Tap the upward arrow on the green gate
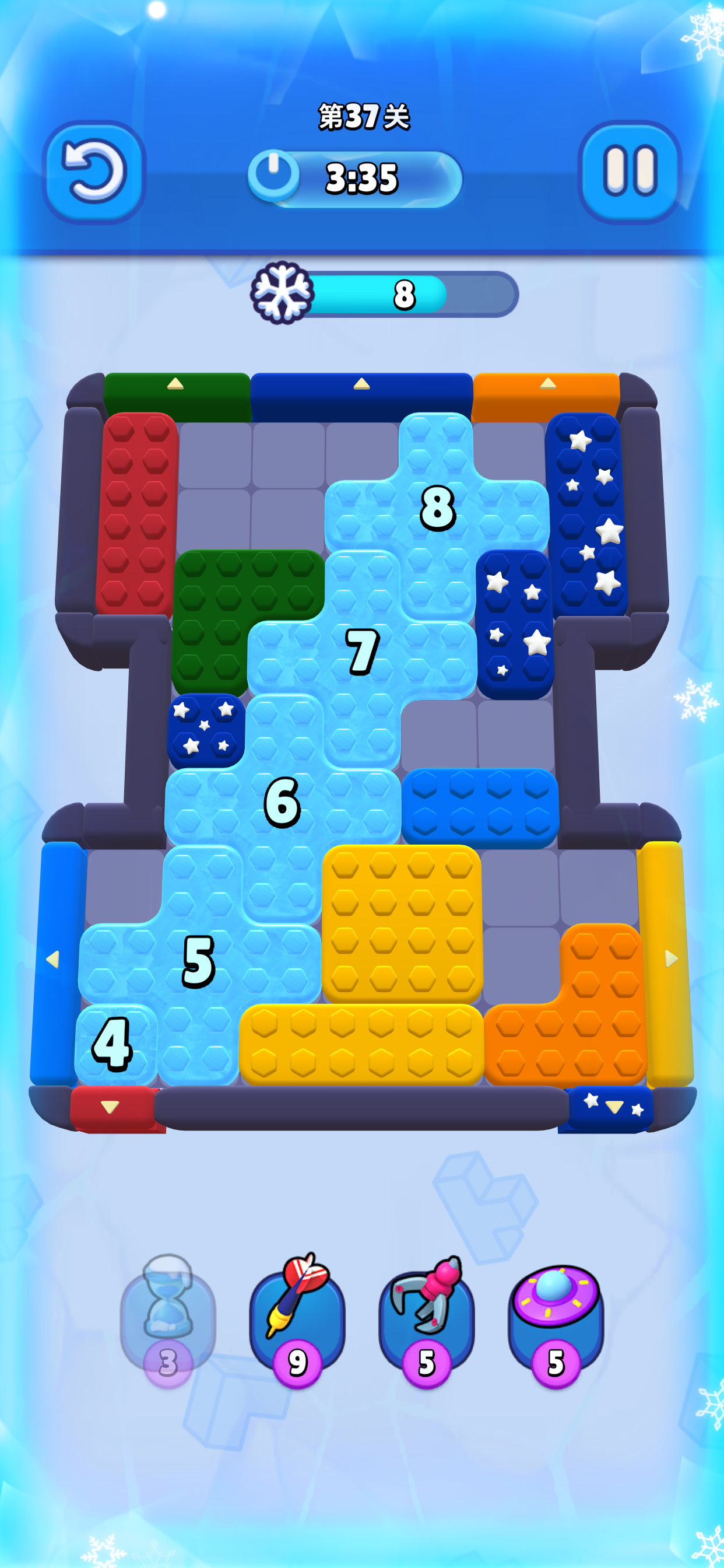Screen dimensions: 724x1568 point(177,383)
